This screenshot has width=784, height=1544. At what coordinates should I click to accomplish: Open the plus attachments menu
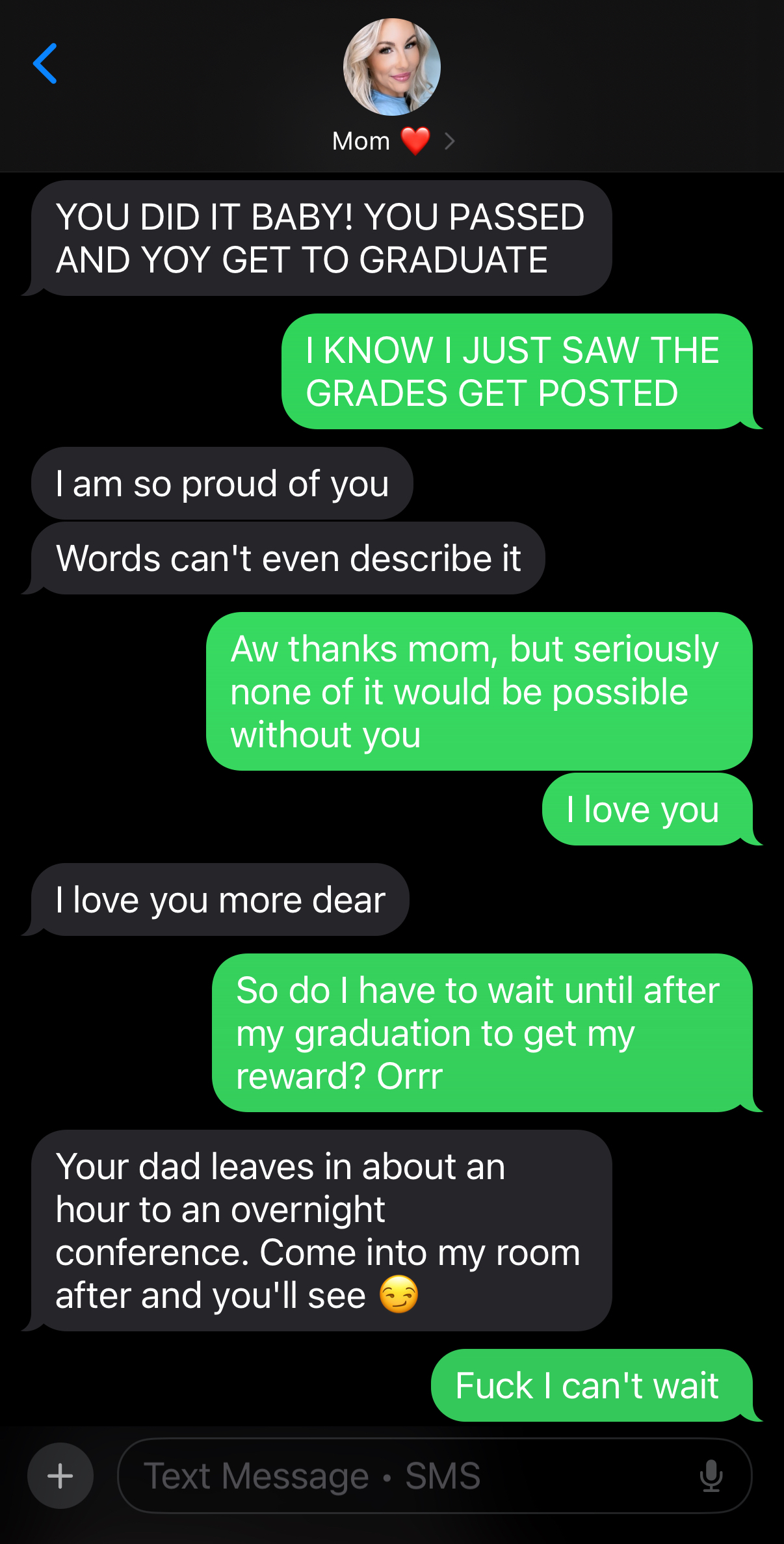[60, 1476]
